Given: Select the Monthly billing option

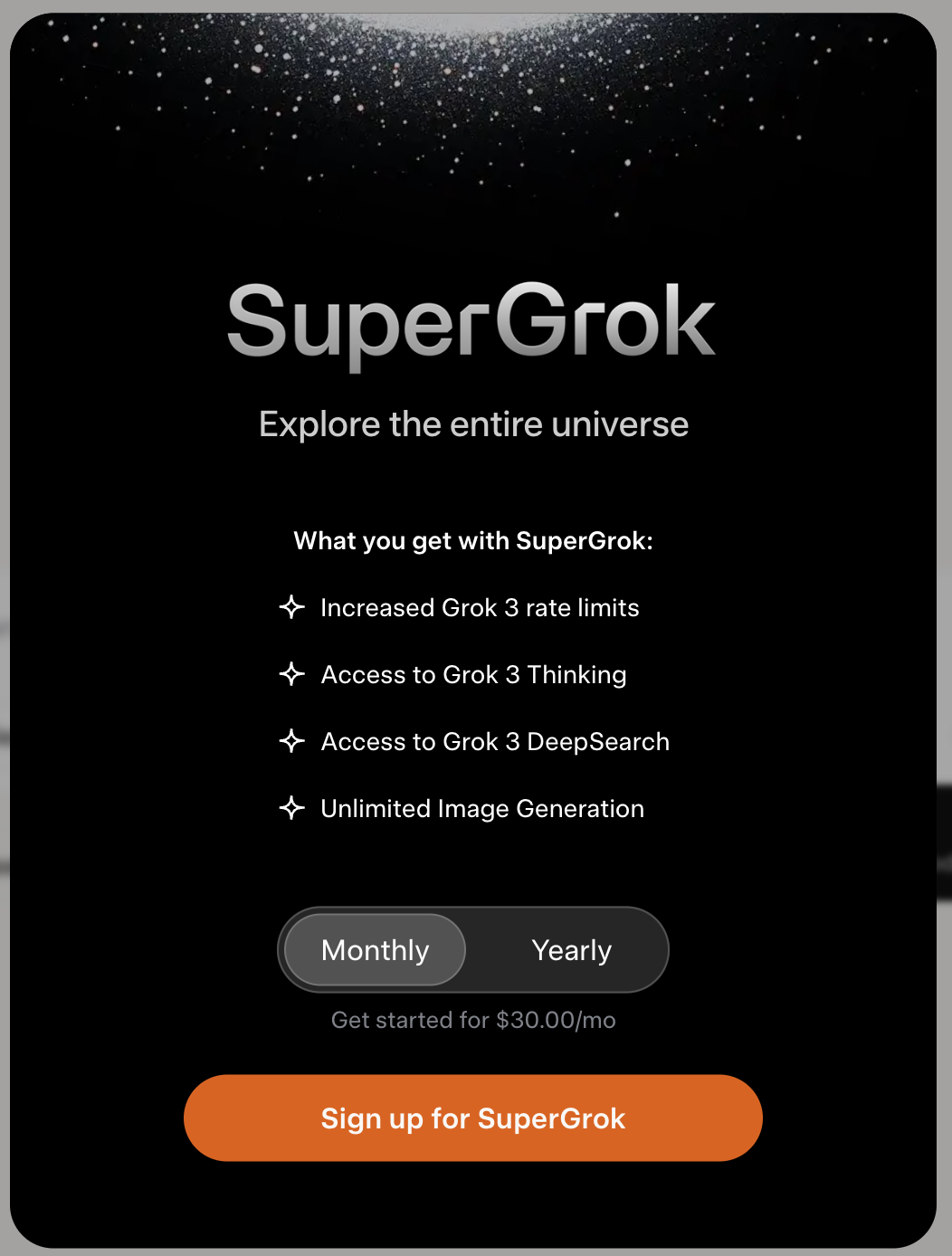Looking at the screenshot, I should [375, 950].
